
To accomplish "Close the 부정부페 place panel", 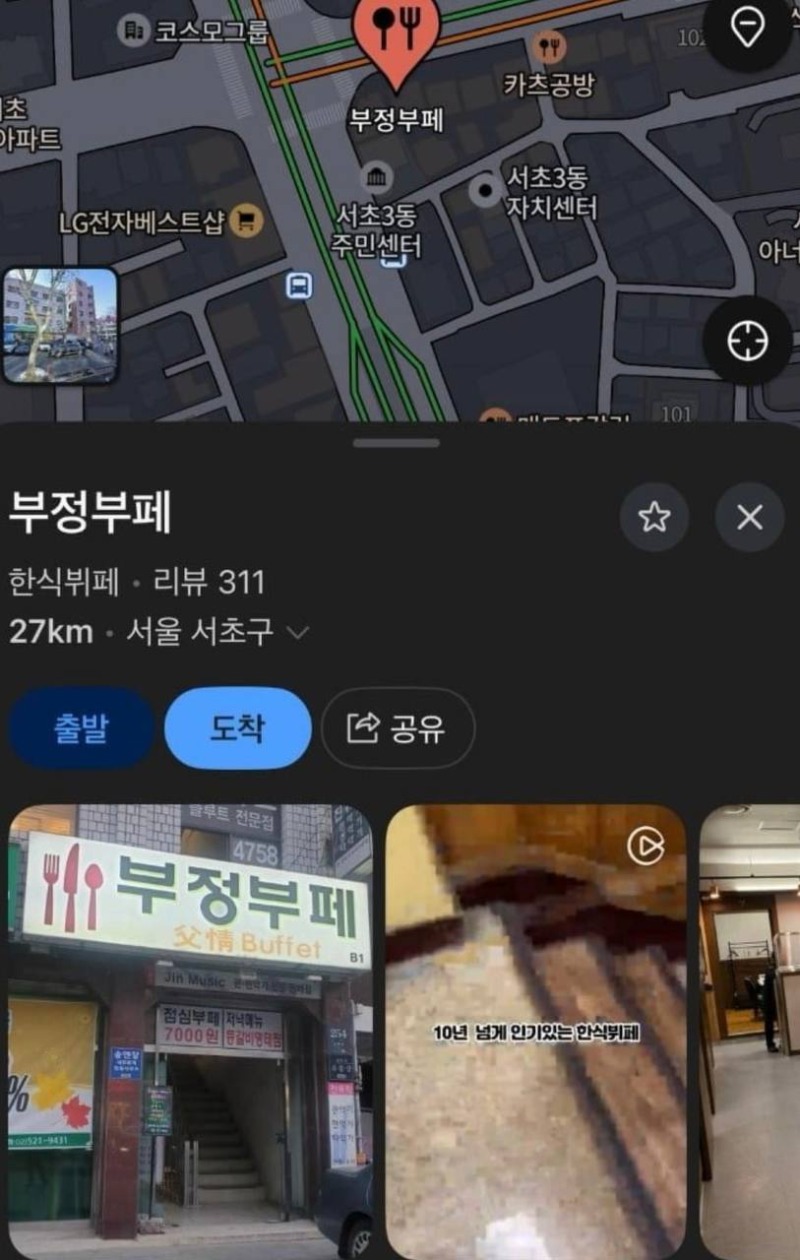I will click(x=749, y=517).
